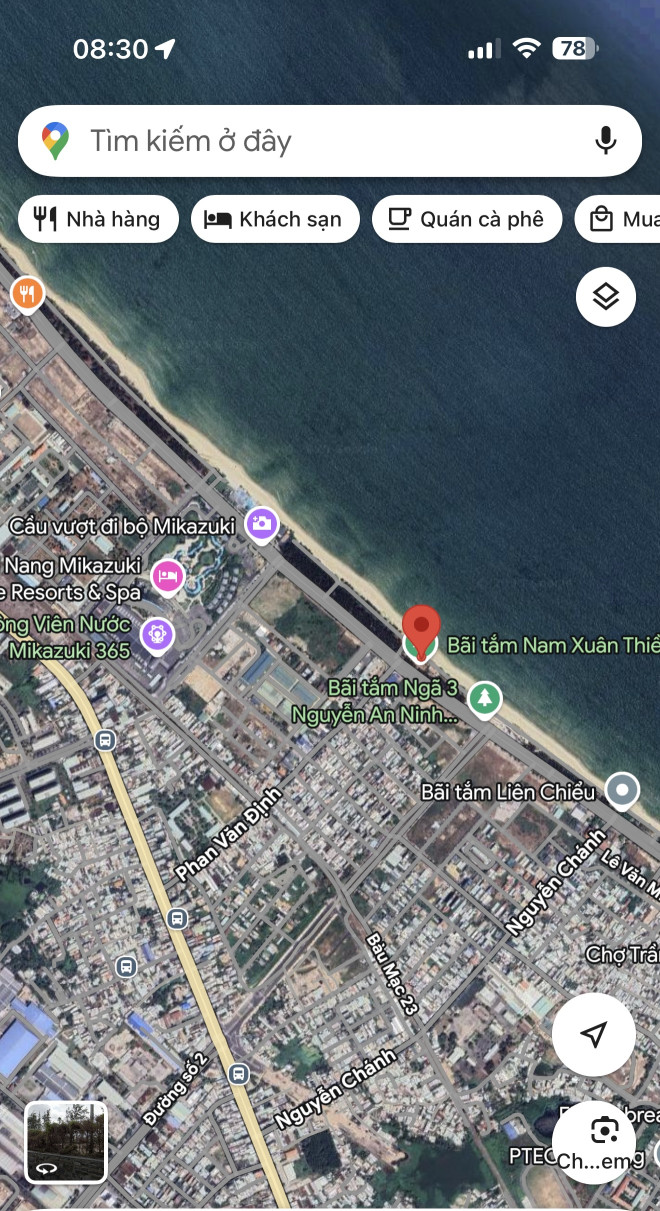Open the camera lens button
Viewport: 660px width, 1211px height.
tap(604, 1132)
